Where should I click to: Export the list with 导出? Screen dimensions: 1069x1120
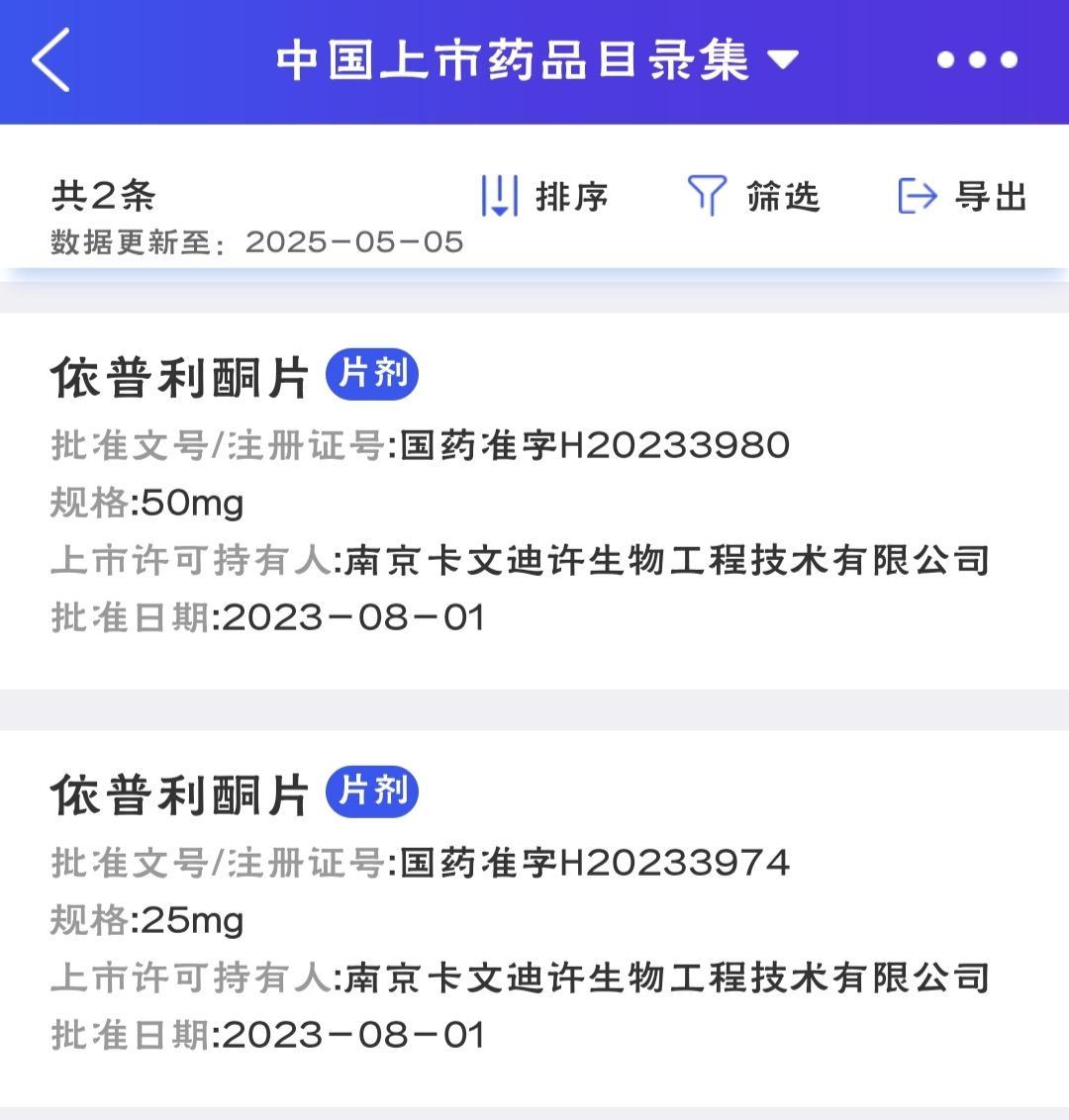coord(962,196)
